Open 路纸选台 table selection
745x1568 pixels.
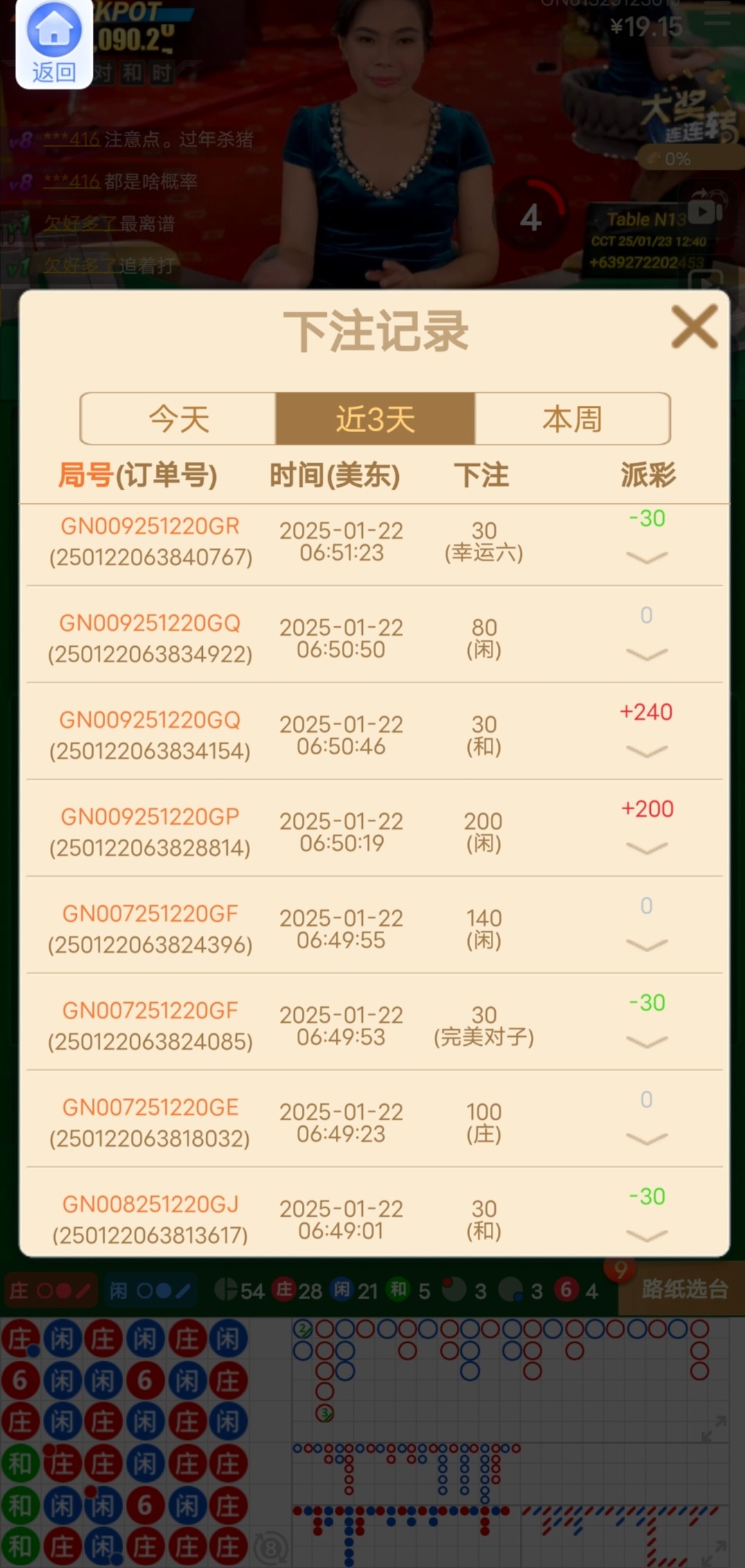tap(683, 1290)
